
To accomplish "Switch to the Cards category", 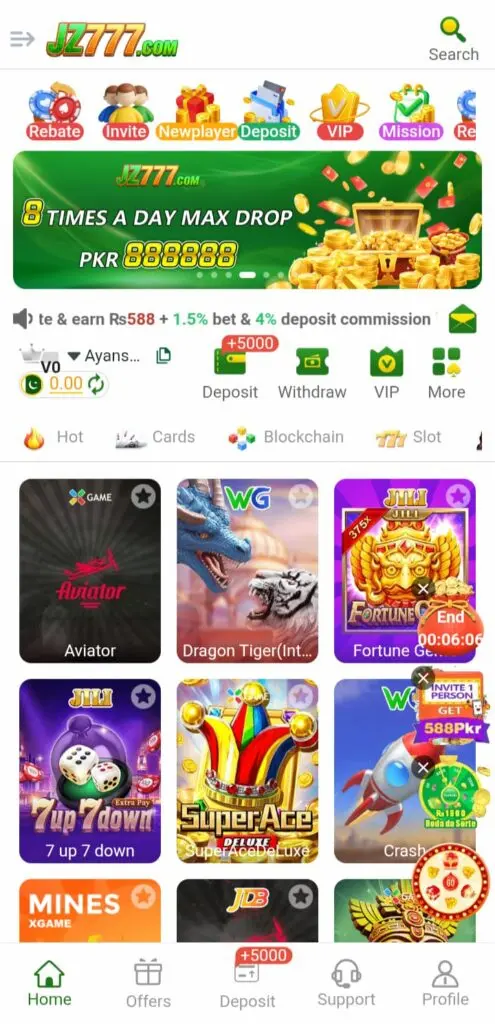I will point(155,437).
